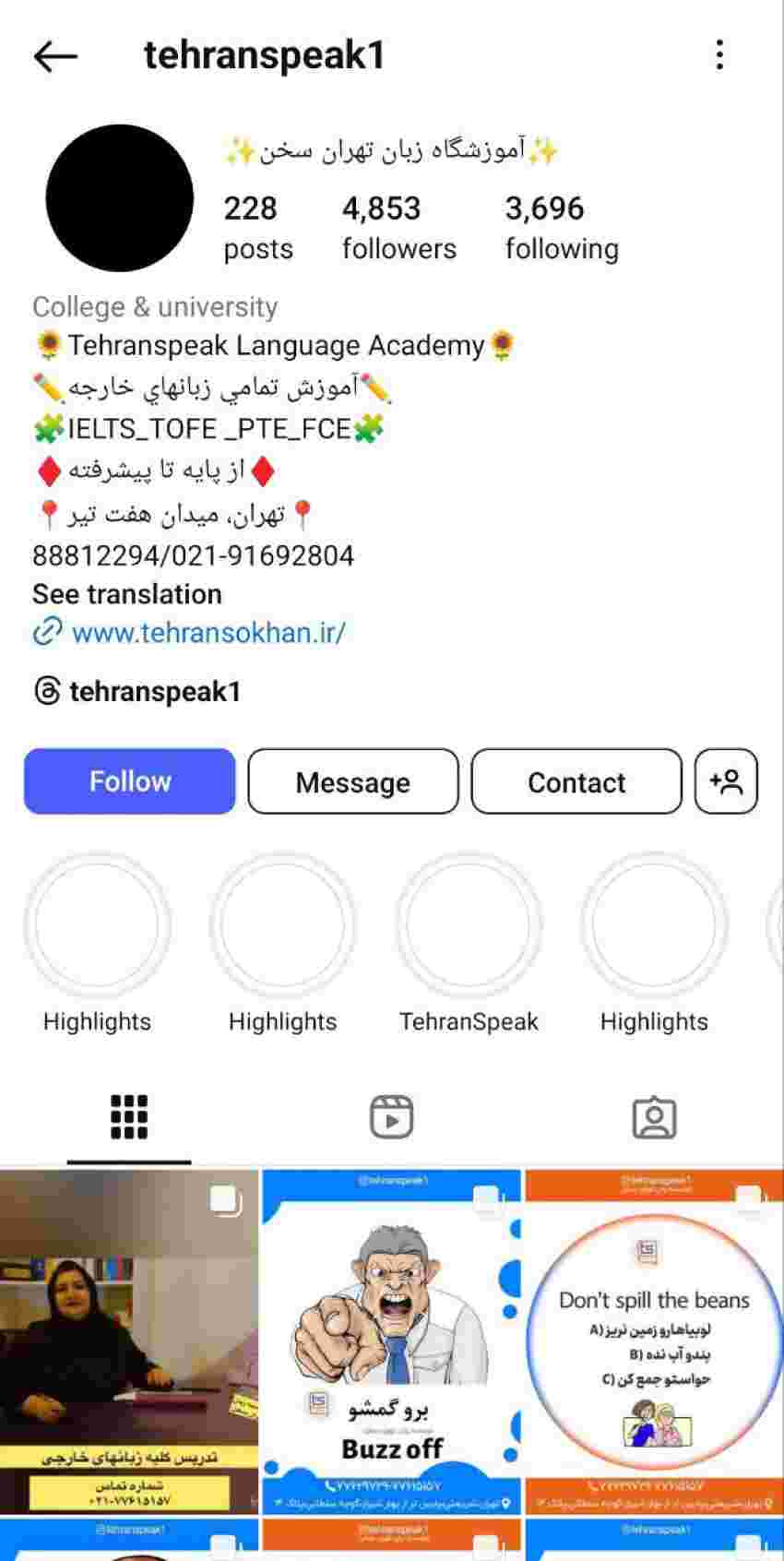Open the Contact options
784x1561 pixels.
coord(576,781)
